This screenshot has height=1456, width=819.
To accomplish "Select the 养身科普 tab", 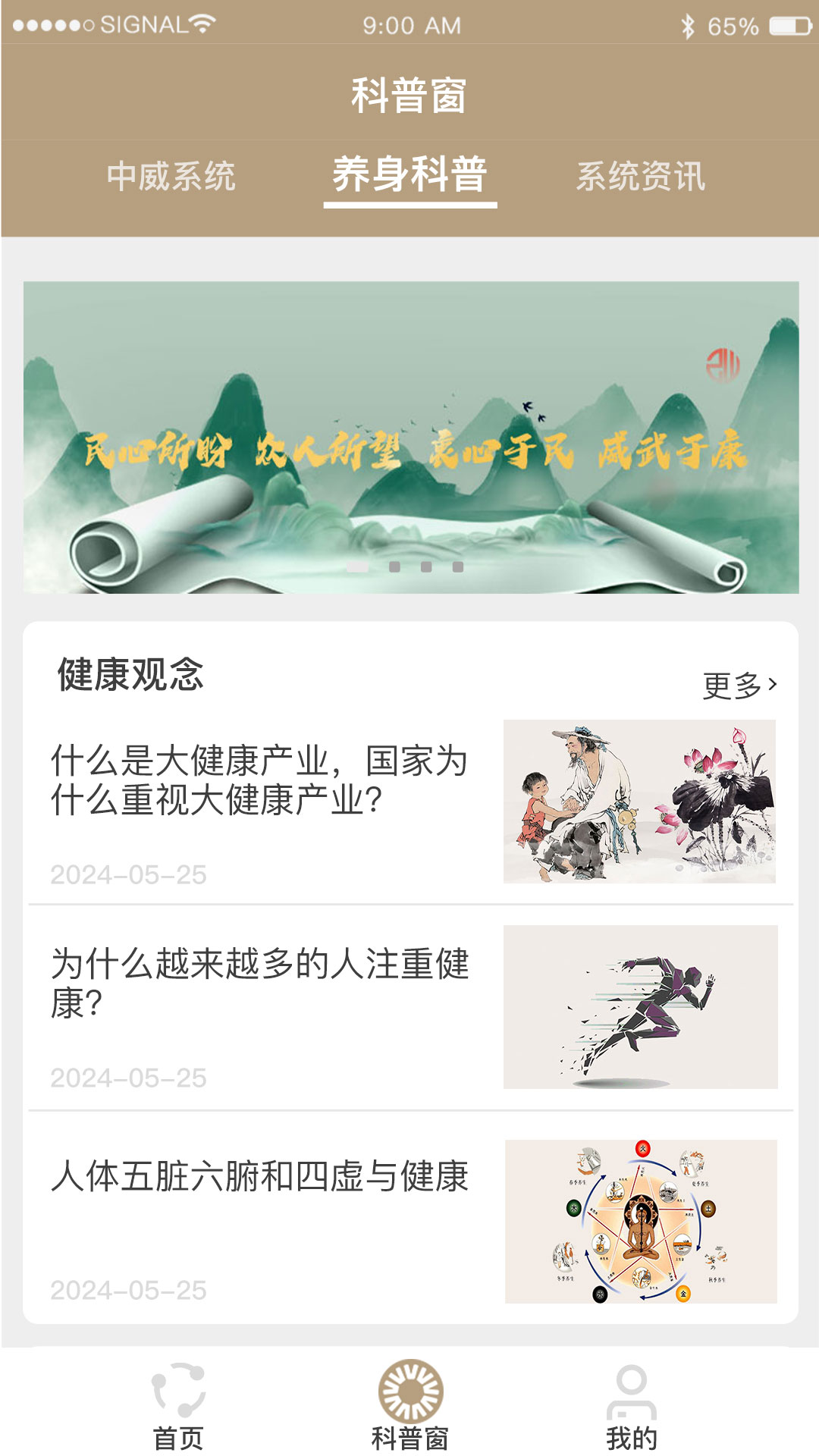I will [409, 175].
